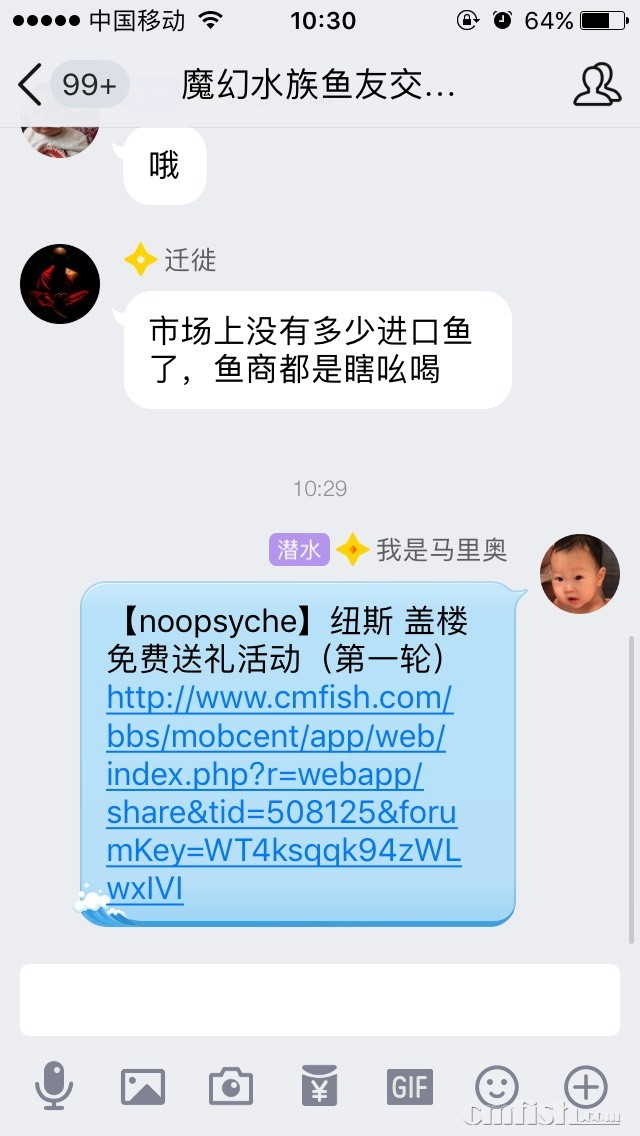
Task: View 迁徙's profile avatar
Action: pyautogui.click(x=60, y=284)
